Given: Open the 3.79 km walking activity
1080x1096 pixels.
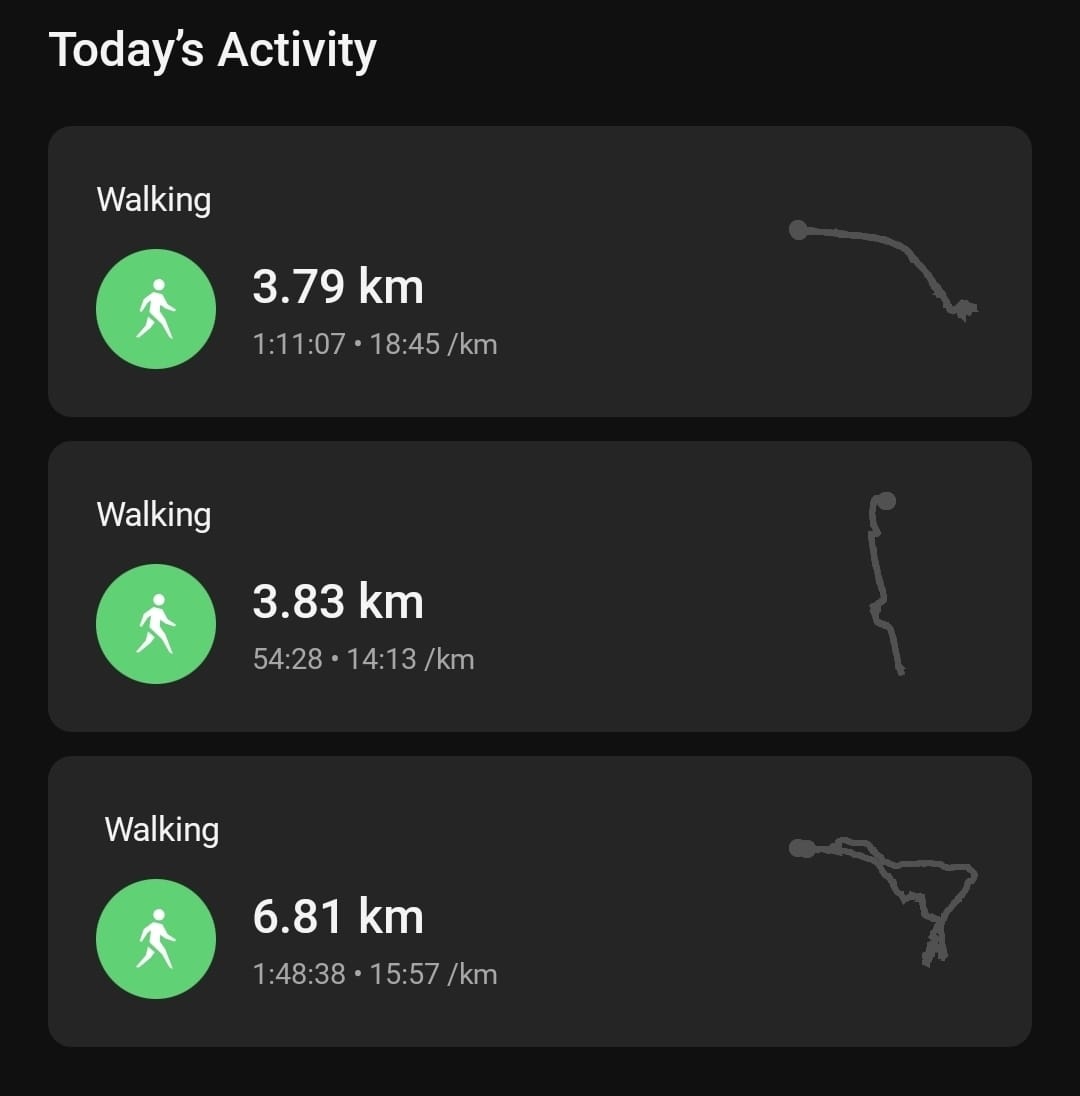Looking at the screenshot, I should (x=538, y=272).
